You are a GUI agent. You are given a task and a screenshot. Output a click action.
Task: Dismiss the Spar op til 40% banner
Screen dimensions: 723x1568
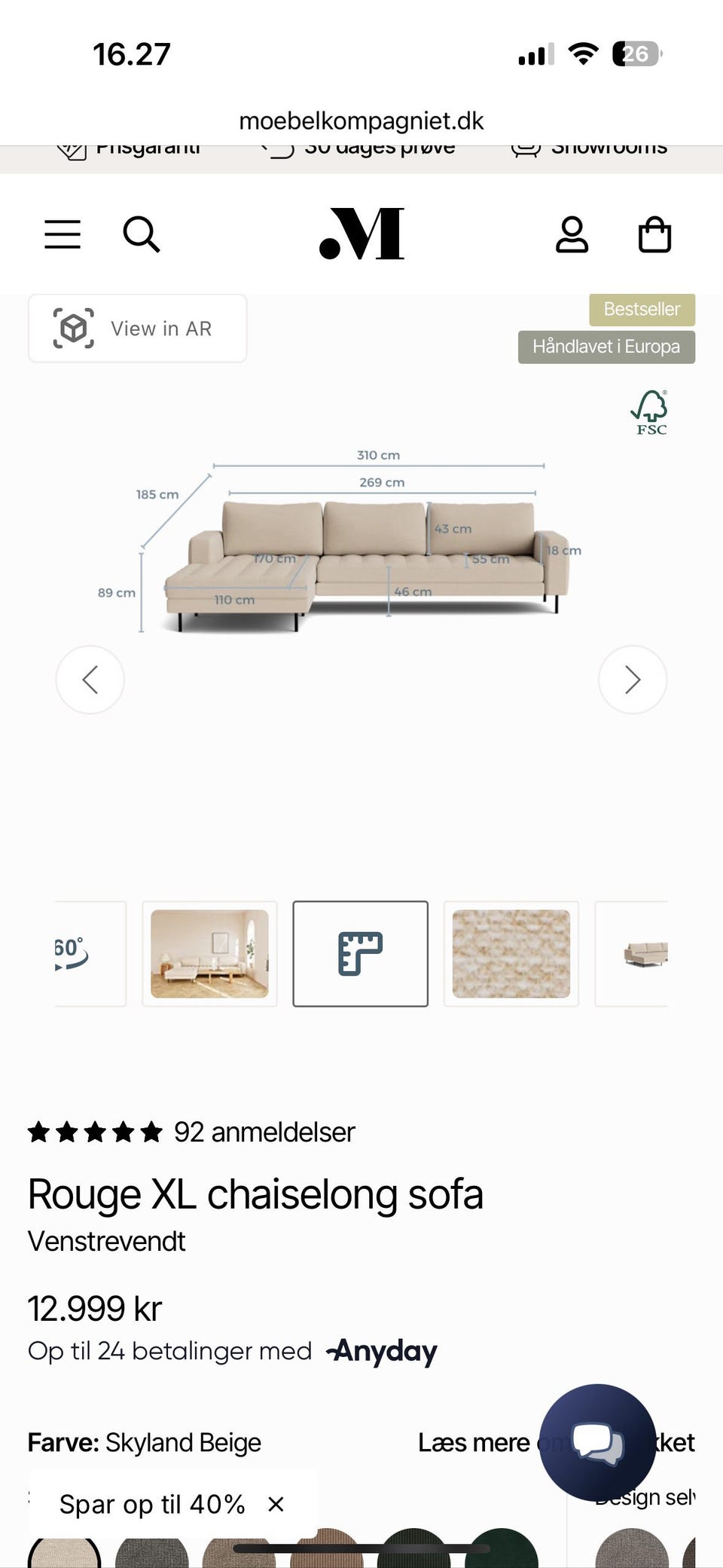point(276,1505)
